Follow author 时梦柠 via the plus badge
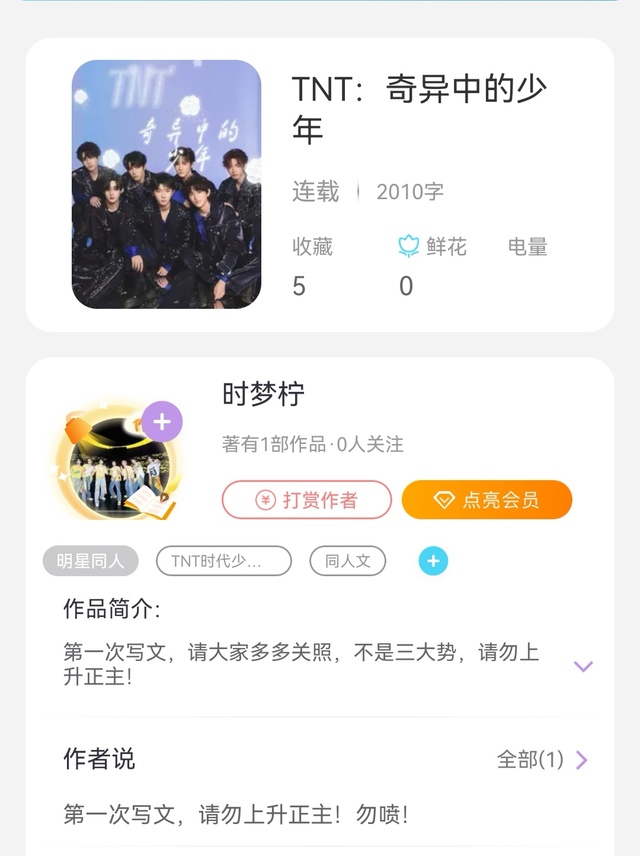 [x=162, y=422]
